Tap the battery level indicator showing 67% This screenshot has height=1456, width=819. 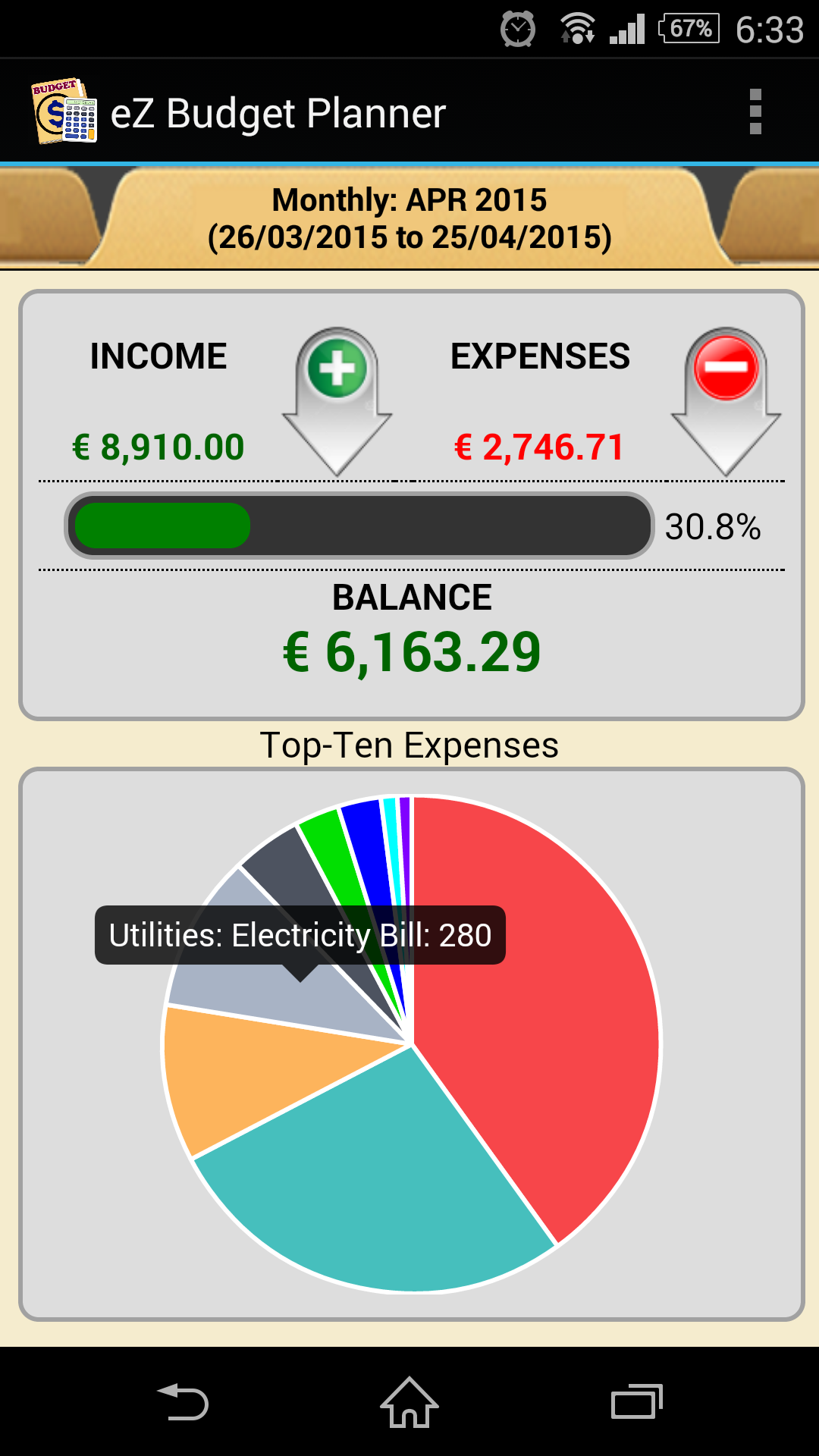pos(689,29)
